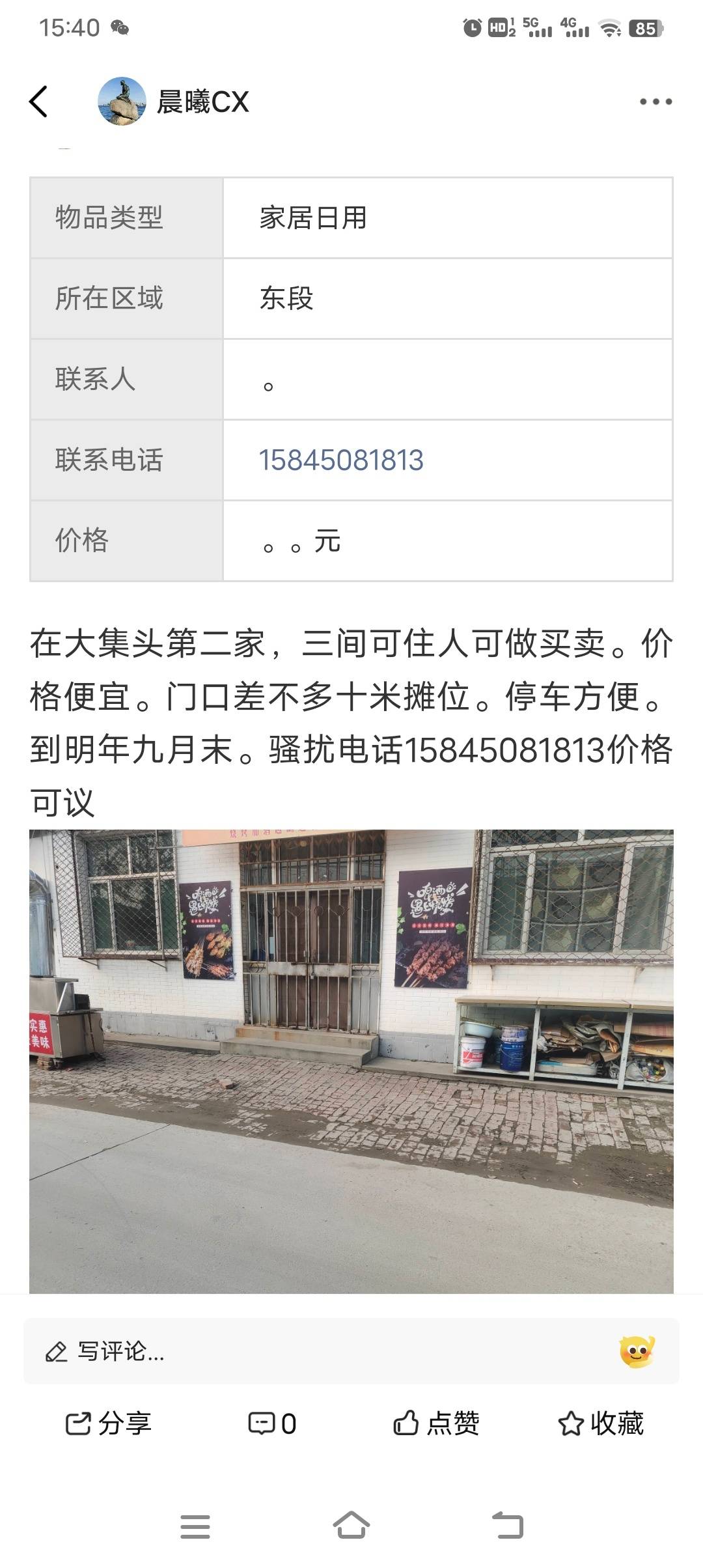This screenshot has height=1568, width=703.
Task: Open the emoji picker in comment box
Action: click(637, 1352)
